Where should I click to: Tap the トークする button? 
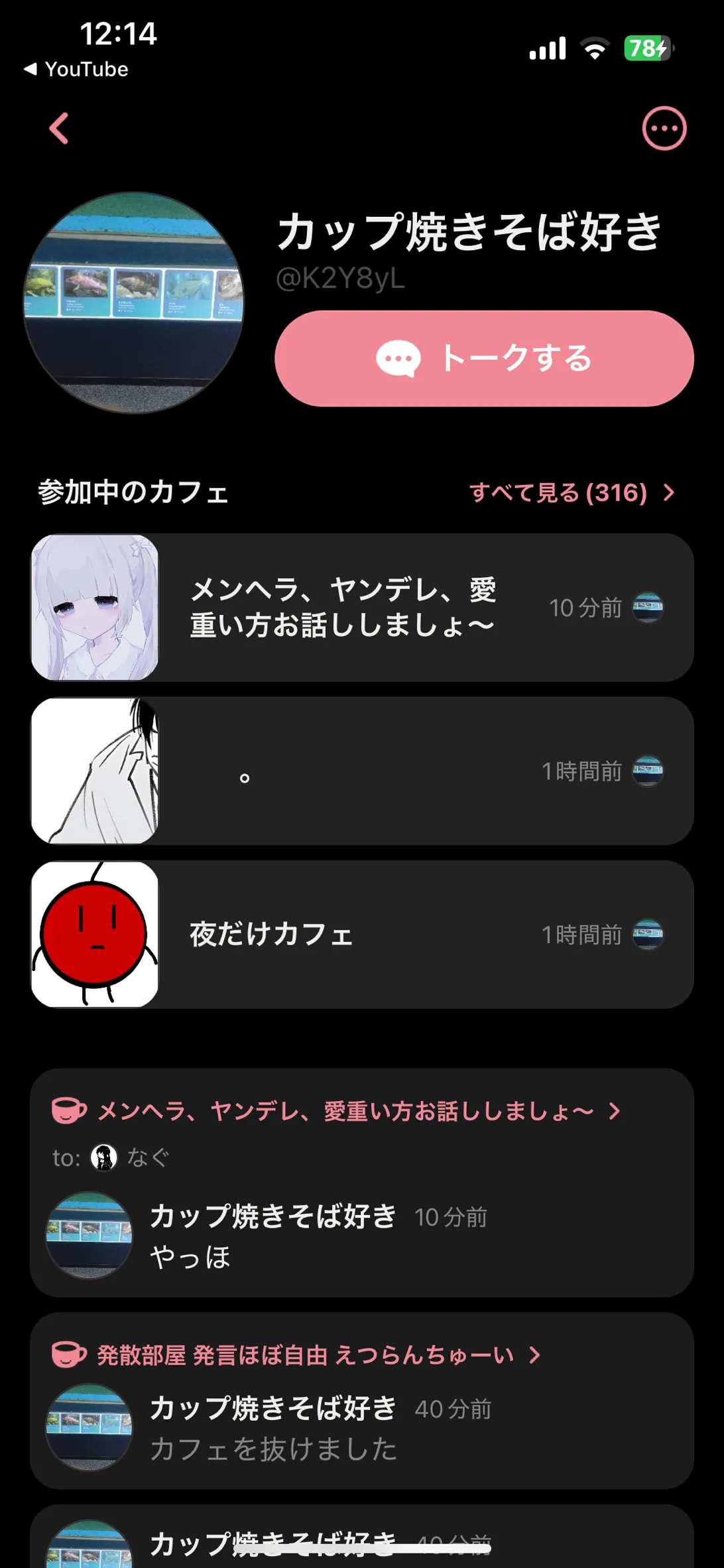click(x=484, y=358)
